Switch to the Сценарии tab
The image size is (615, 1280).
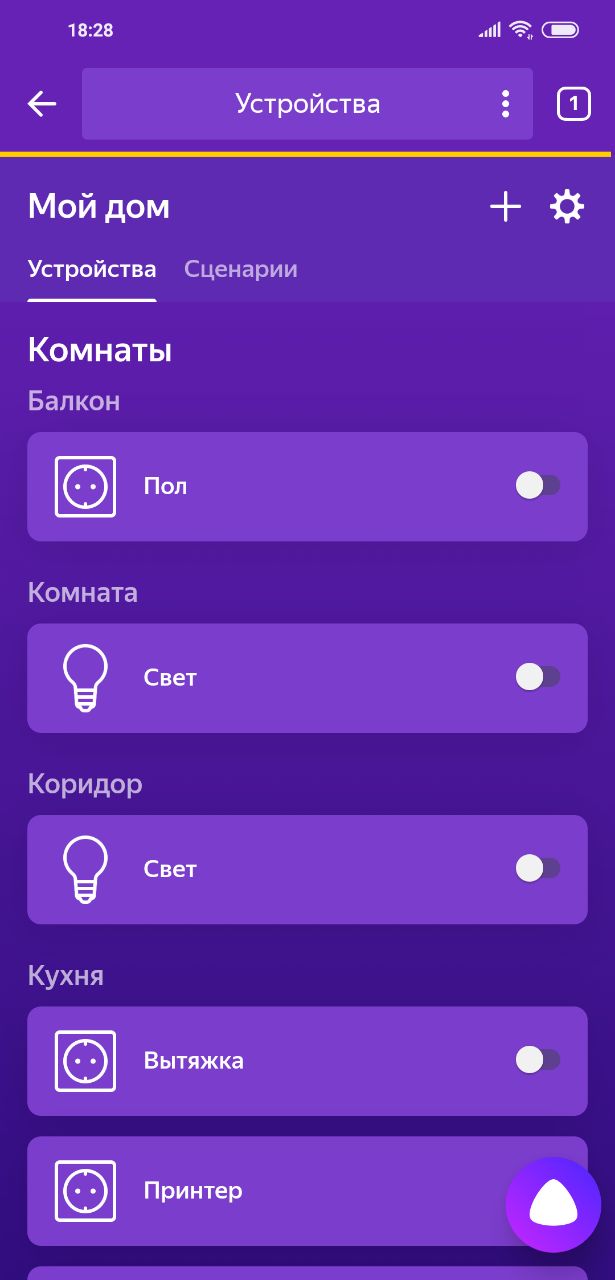241,269
